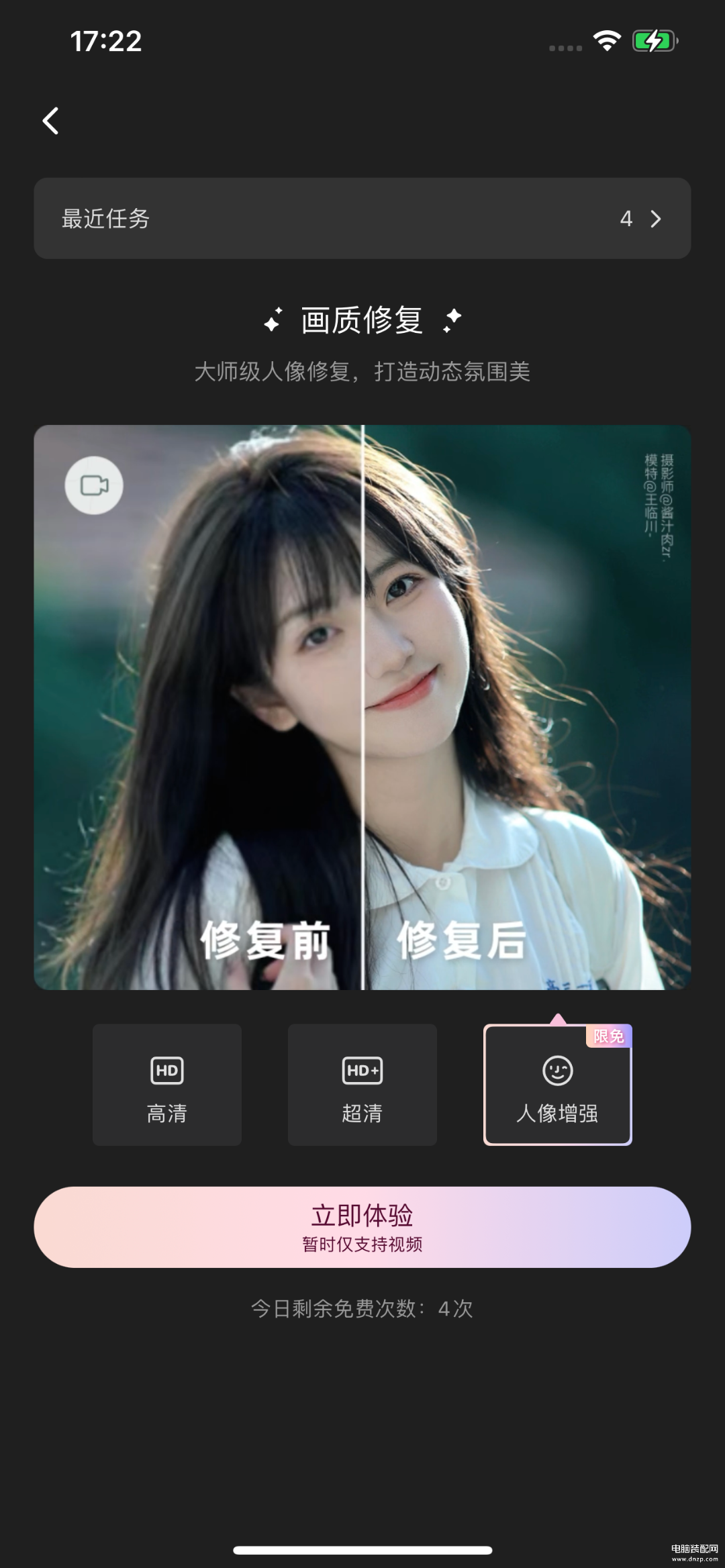Image resolution: width=725 pixels, height=1568 pixels.
Task: Open the 最近任务 recent tasks row
Action: pyautogui.click(x=362, y=218)
